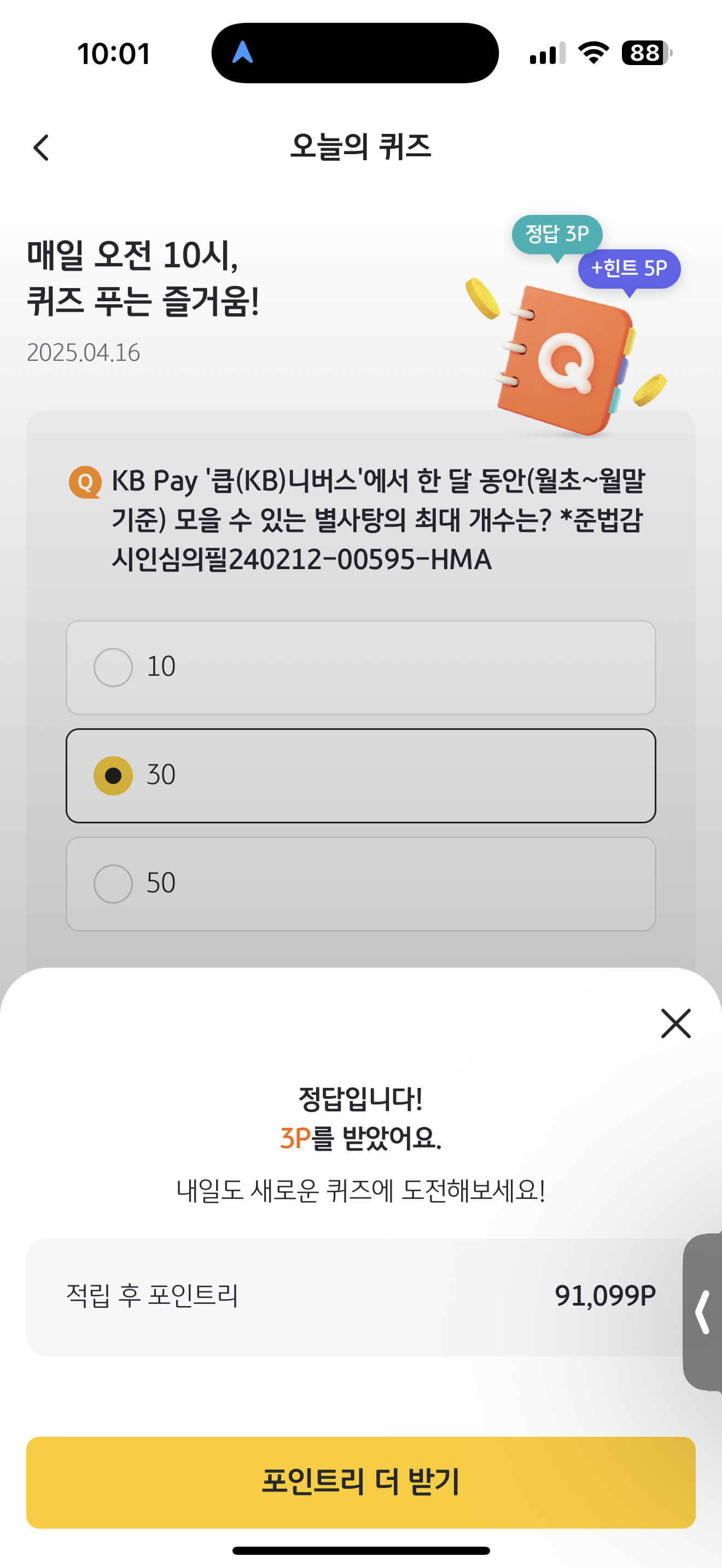Tap 포인트리 더 받기 button
The width and height of the screenshot is (722, 1568).
360,1482
